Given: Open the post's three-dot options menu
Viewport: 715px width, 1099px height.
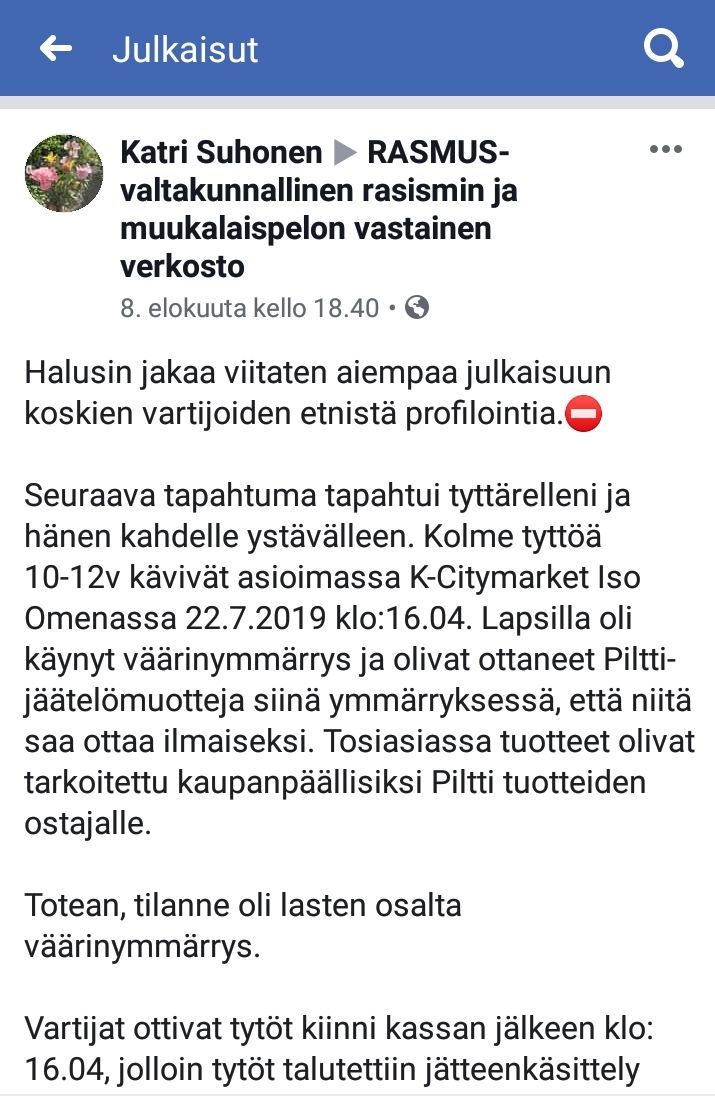Looking at the screenshot, I should (x=665, y=150).
